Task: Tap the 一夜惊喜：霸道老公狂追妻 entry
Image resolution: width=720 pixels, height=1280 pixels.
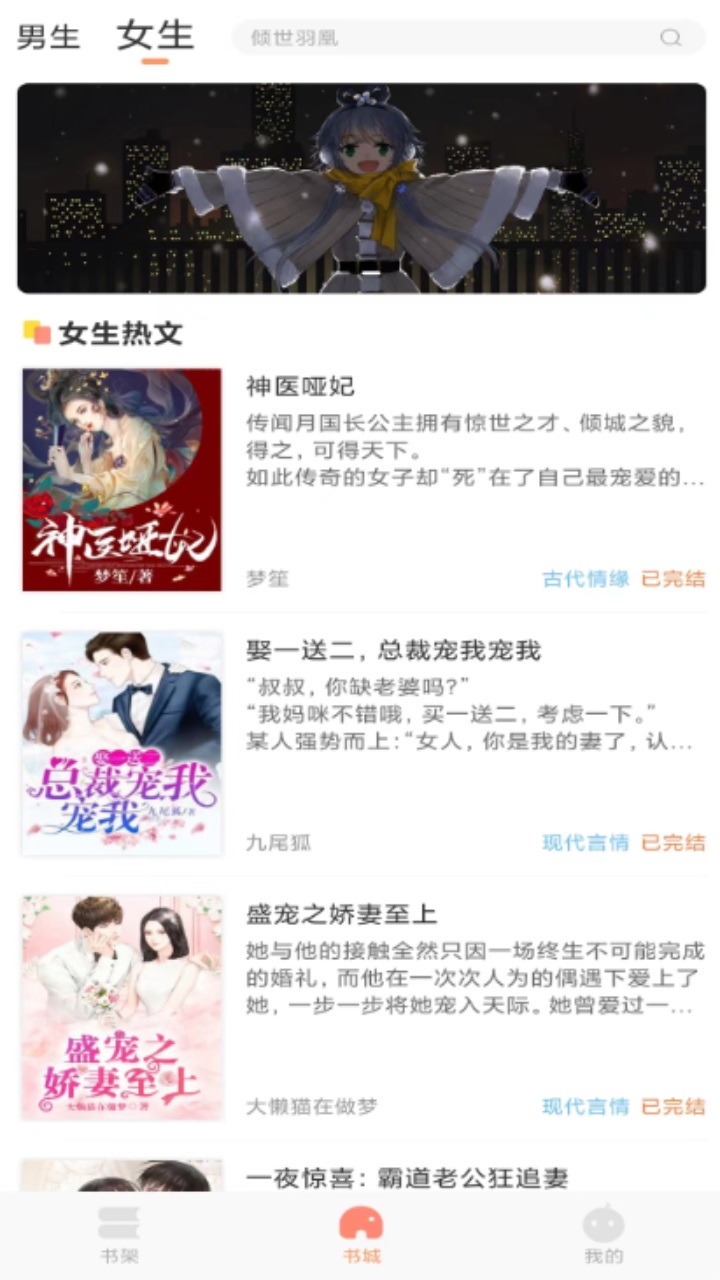Action: coord(410,1180)
